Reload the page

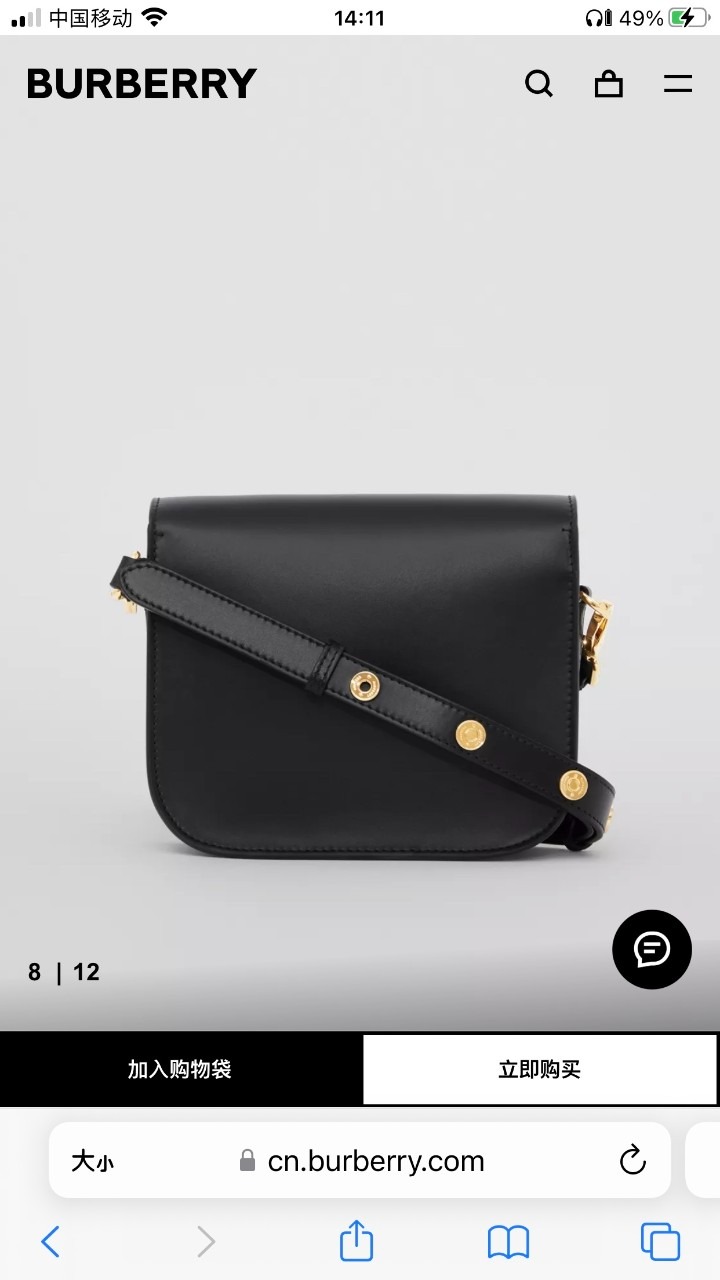pos(633,1161)
